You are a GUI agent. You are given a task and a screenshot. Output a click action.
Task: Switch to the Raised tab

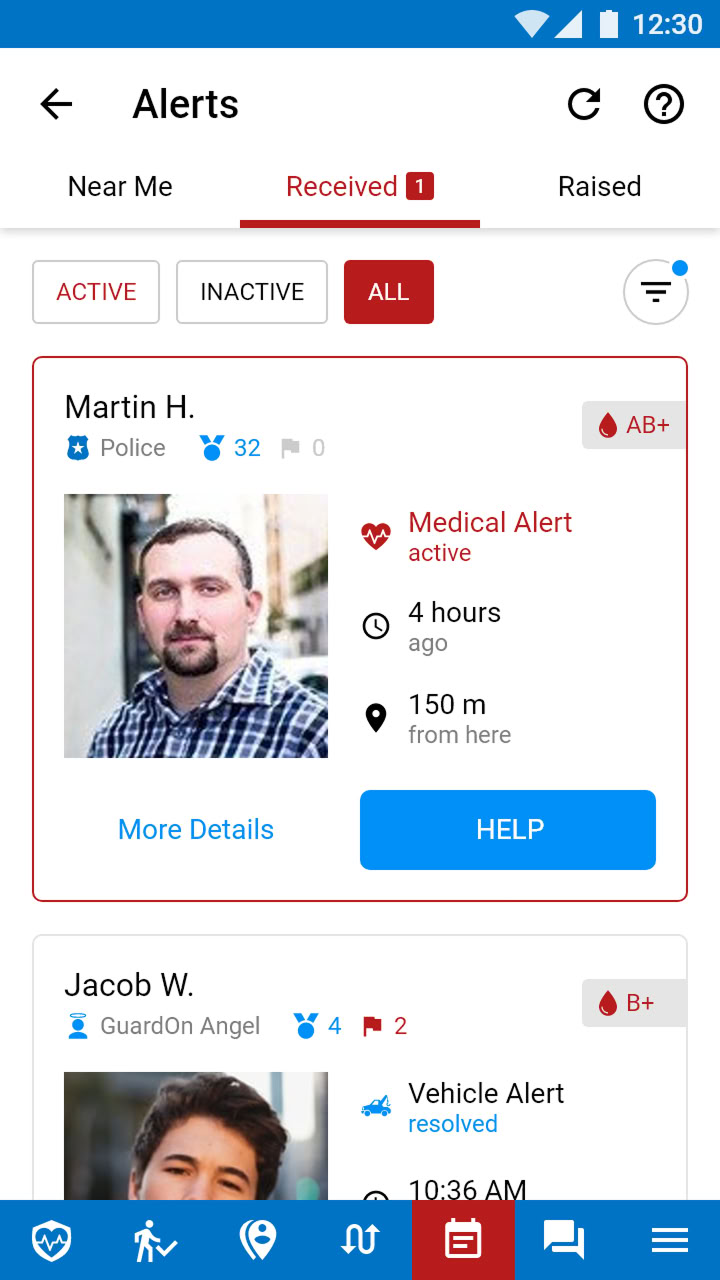(x=600, y=187)
